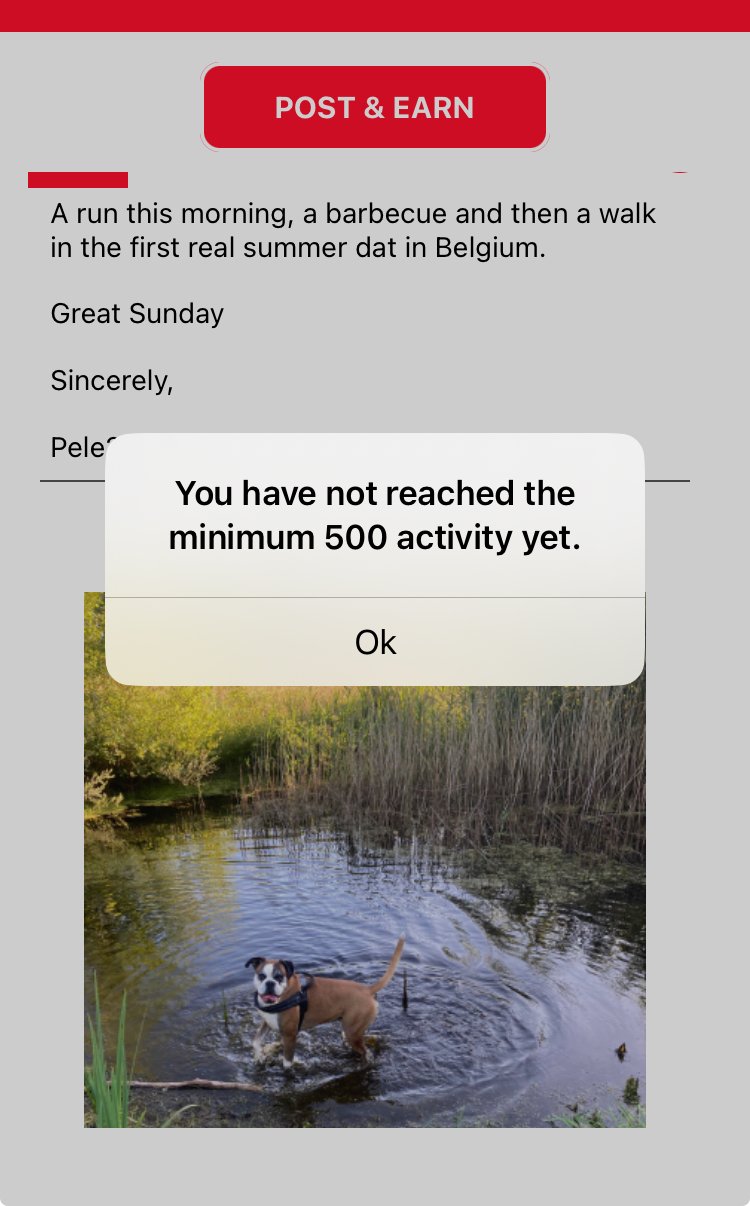
Task: Tap the Post & Earn button
Action: click(375, 107)
